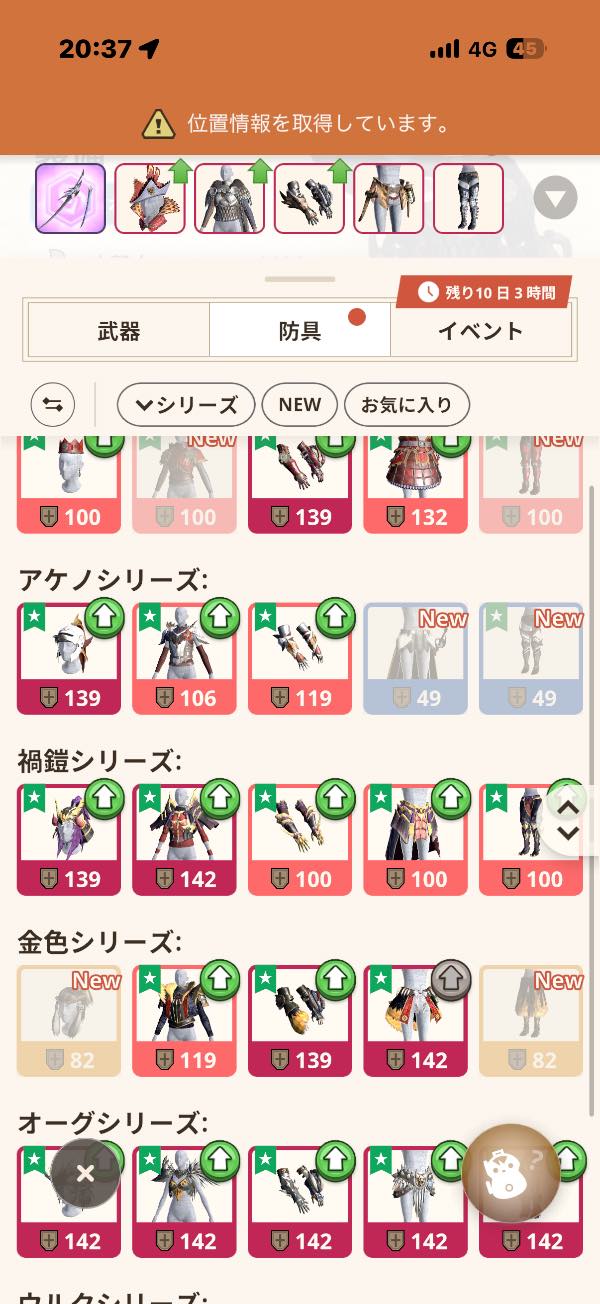This screenshot has height=1304, width=600.
Task: Close with the round X button
Action: point(85,1173)
